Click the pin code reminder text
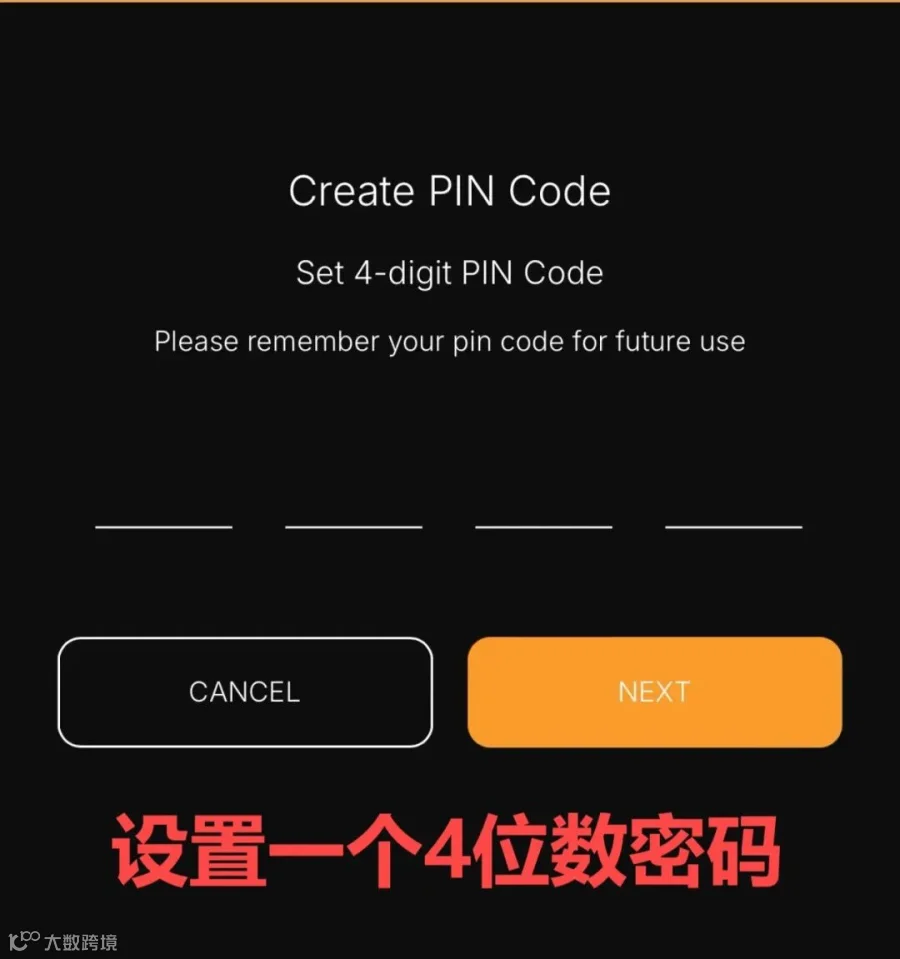900x959 pixels. tap(450, 341)
